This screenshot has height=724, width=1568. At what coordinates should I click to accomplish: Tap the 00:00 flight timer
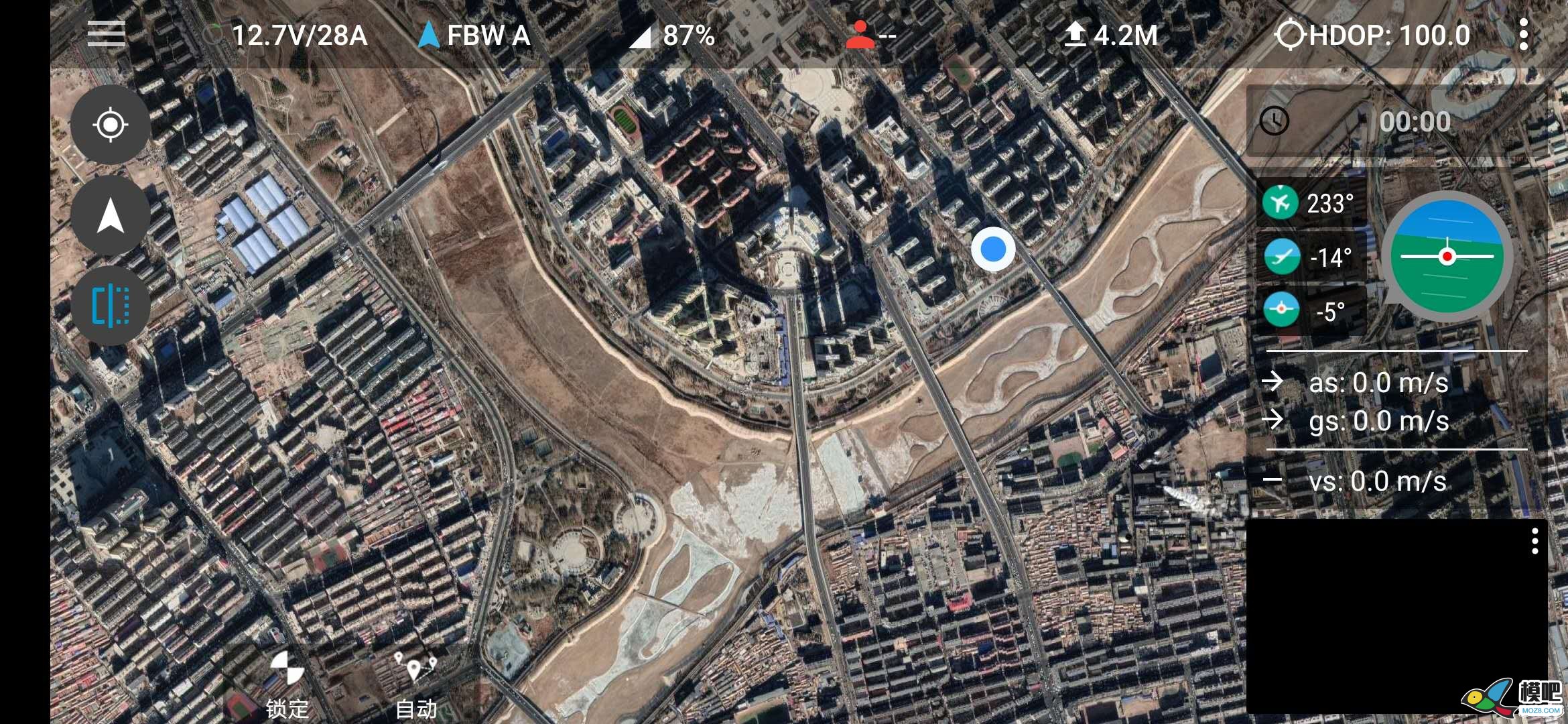point(1414,122)
